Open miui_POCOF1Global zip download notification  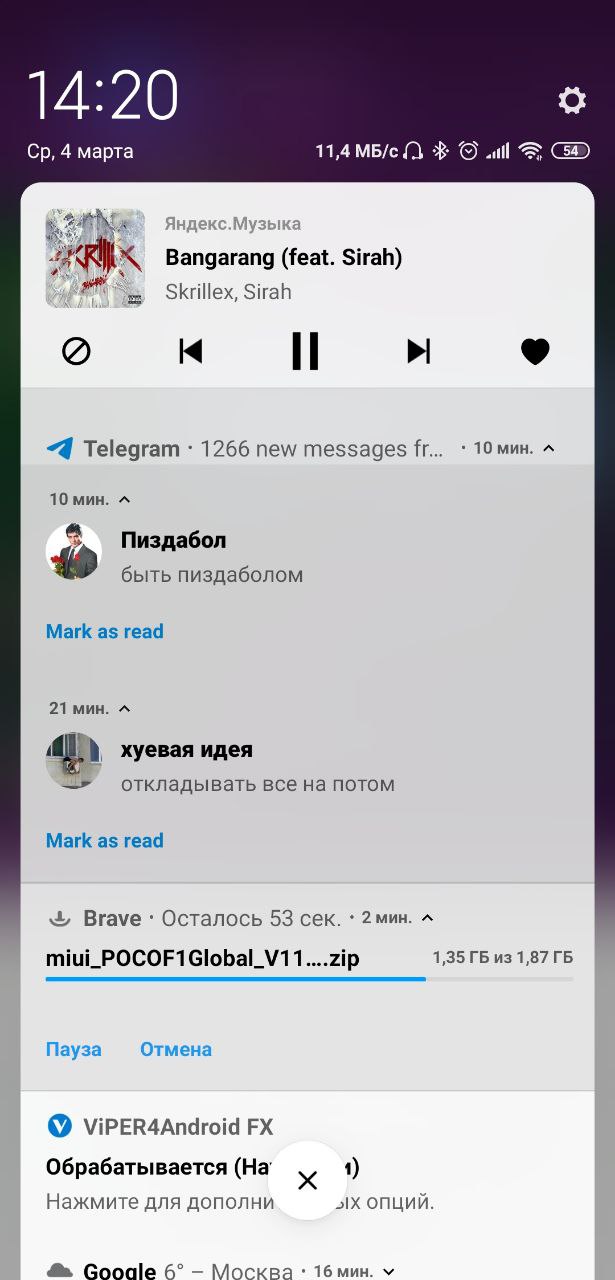[x=203, y=958]
